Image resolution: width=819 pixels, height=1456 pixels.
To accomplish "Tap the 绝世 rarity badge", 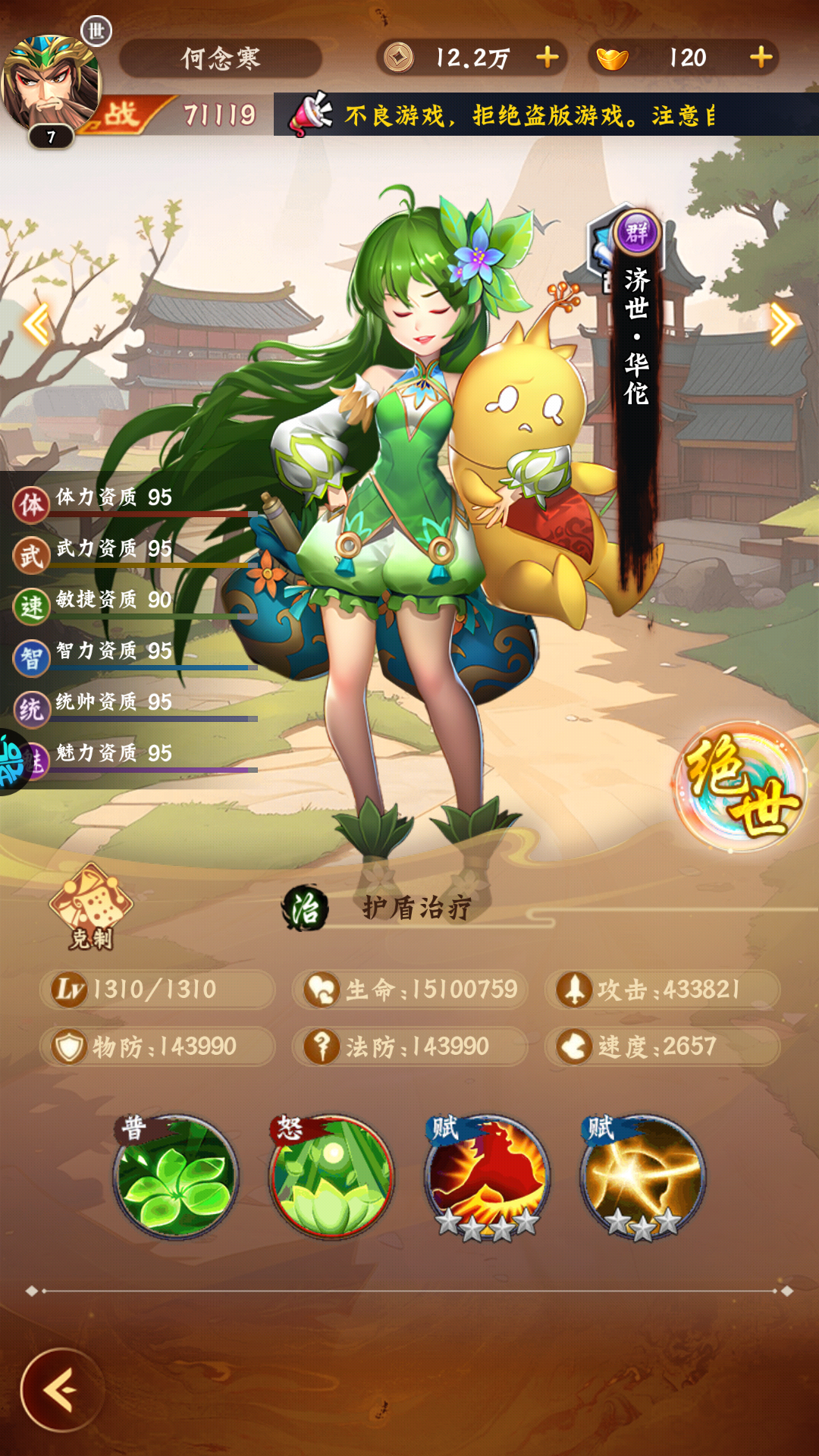I will (x=739, y=786).
